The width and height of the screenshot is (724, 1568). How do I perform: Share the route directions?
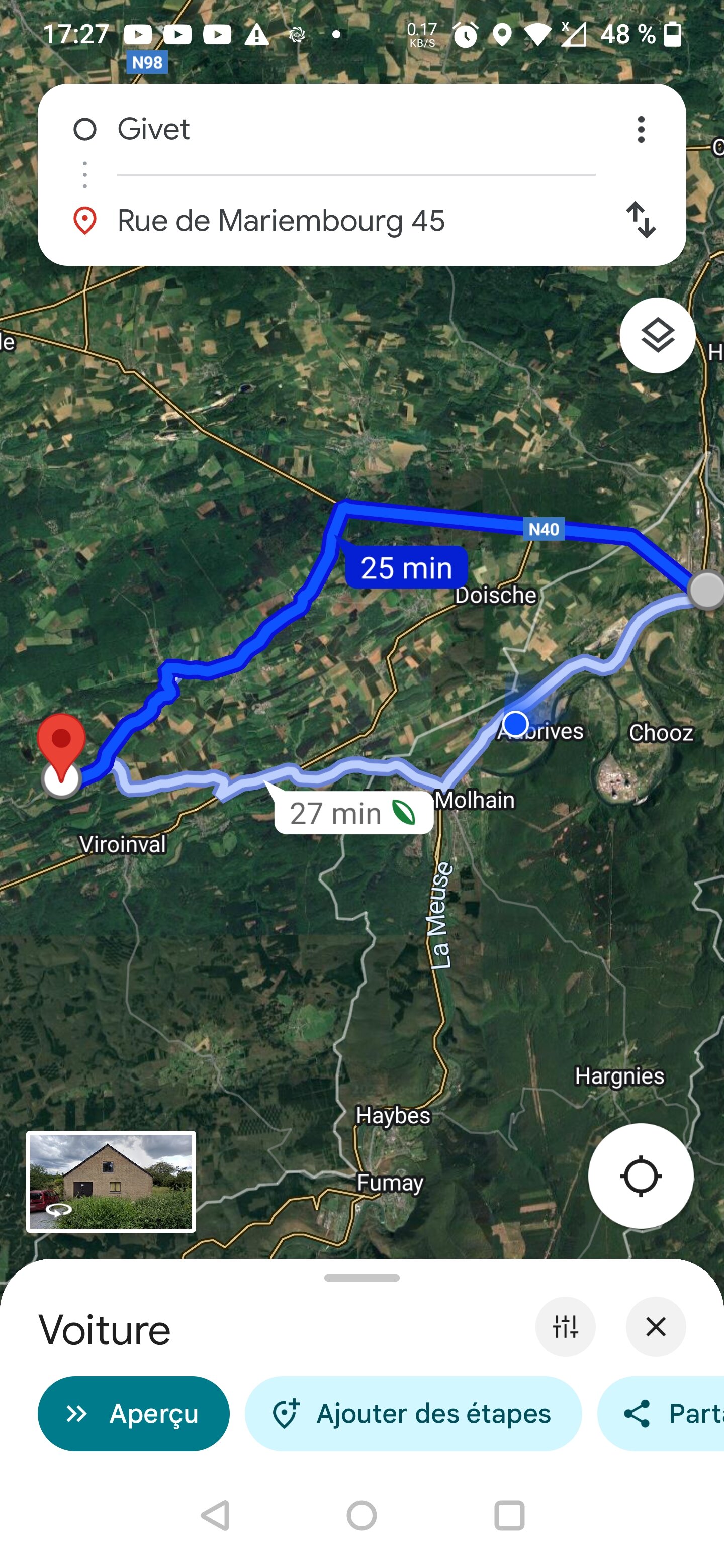pyautogui.click(x=664, y=1413)
